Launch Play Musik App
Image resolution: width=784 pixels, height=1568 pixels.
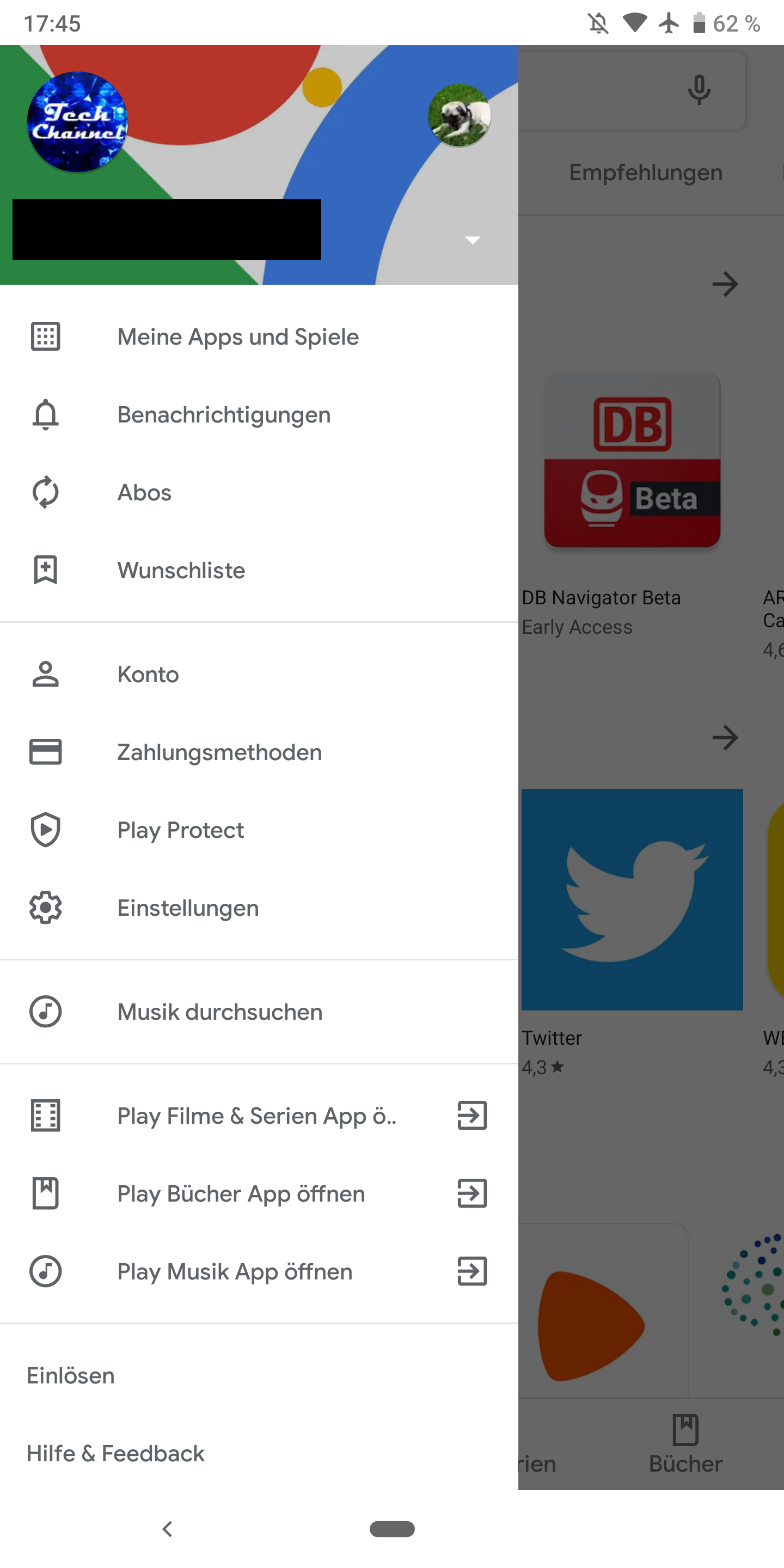(x=259, y=1272)
